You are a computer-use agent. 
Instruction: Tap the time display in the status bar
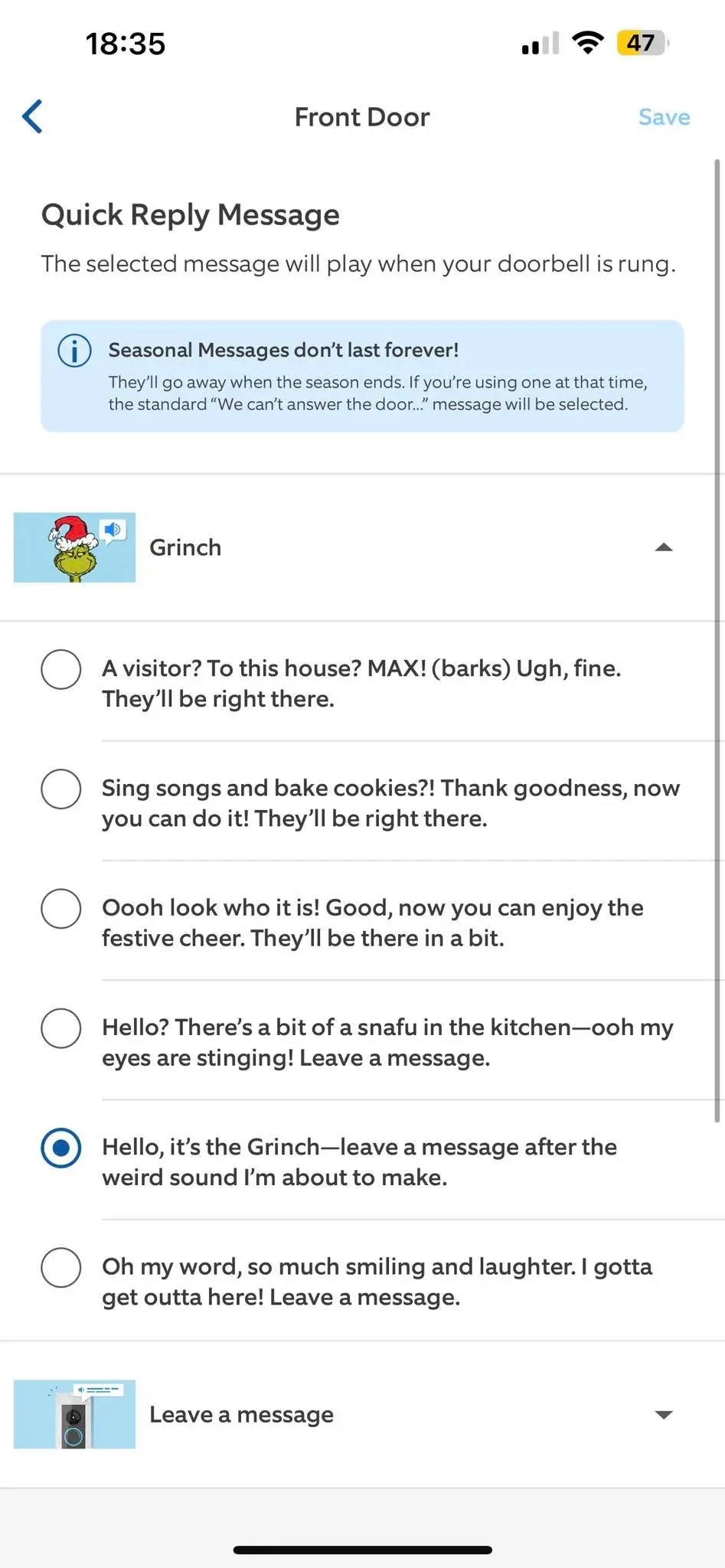(x=125, y=44)
